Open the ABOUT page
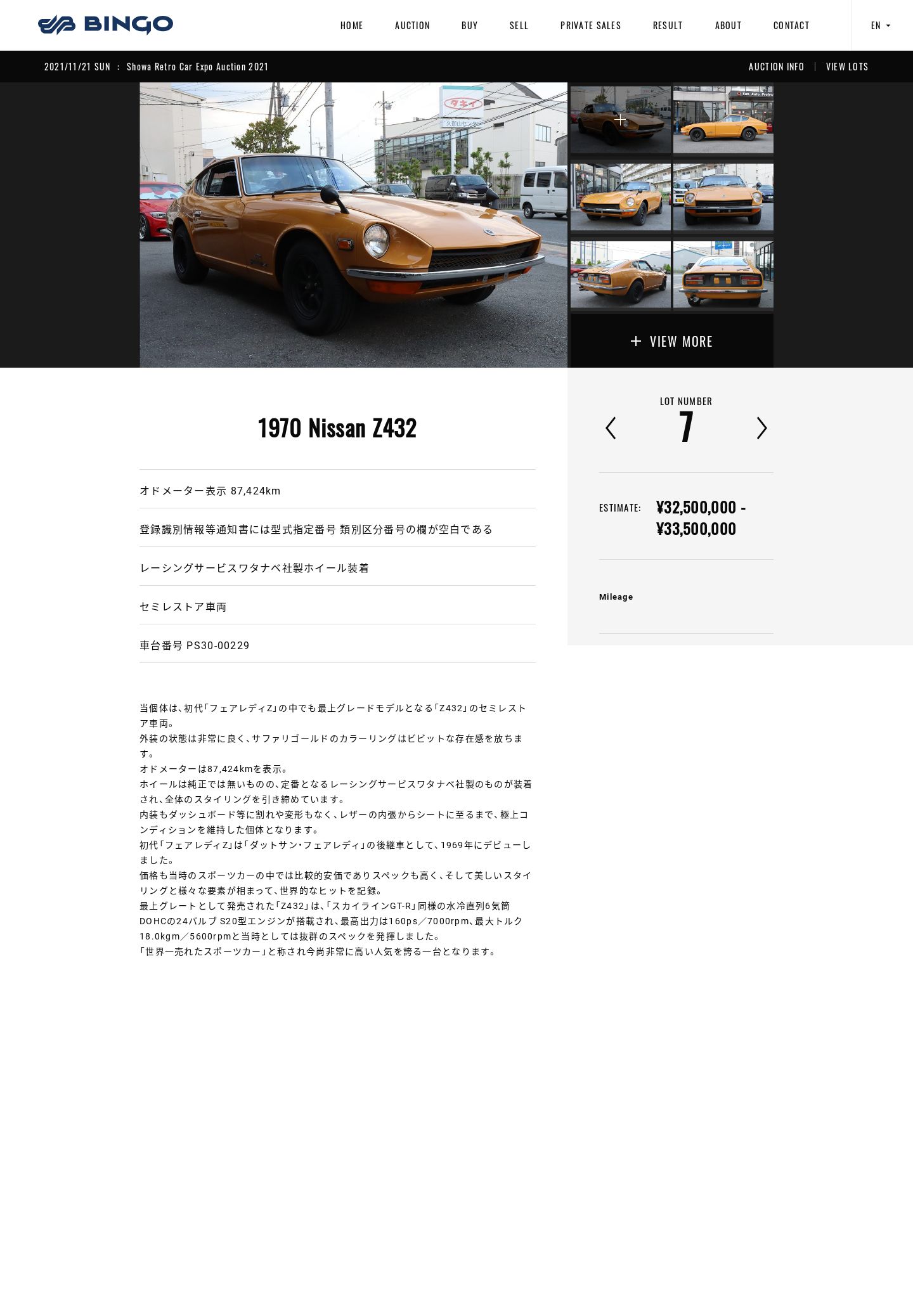 click(x=728, y=25)
